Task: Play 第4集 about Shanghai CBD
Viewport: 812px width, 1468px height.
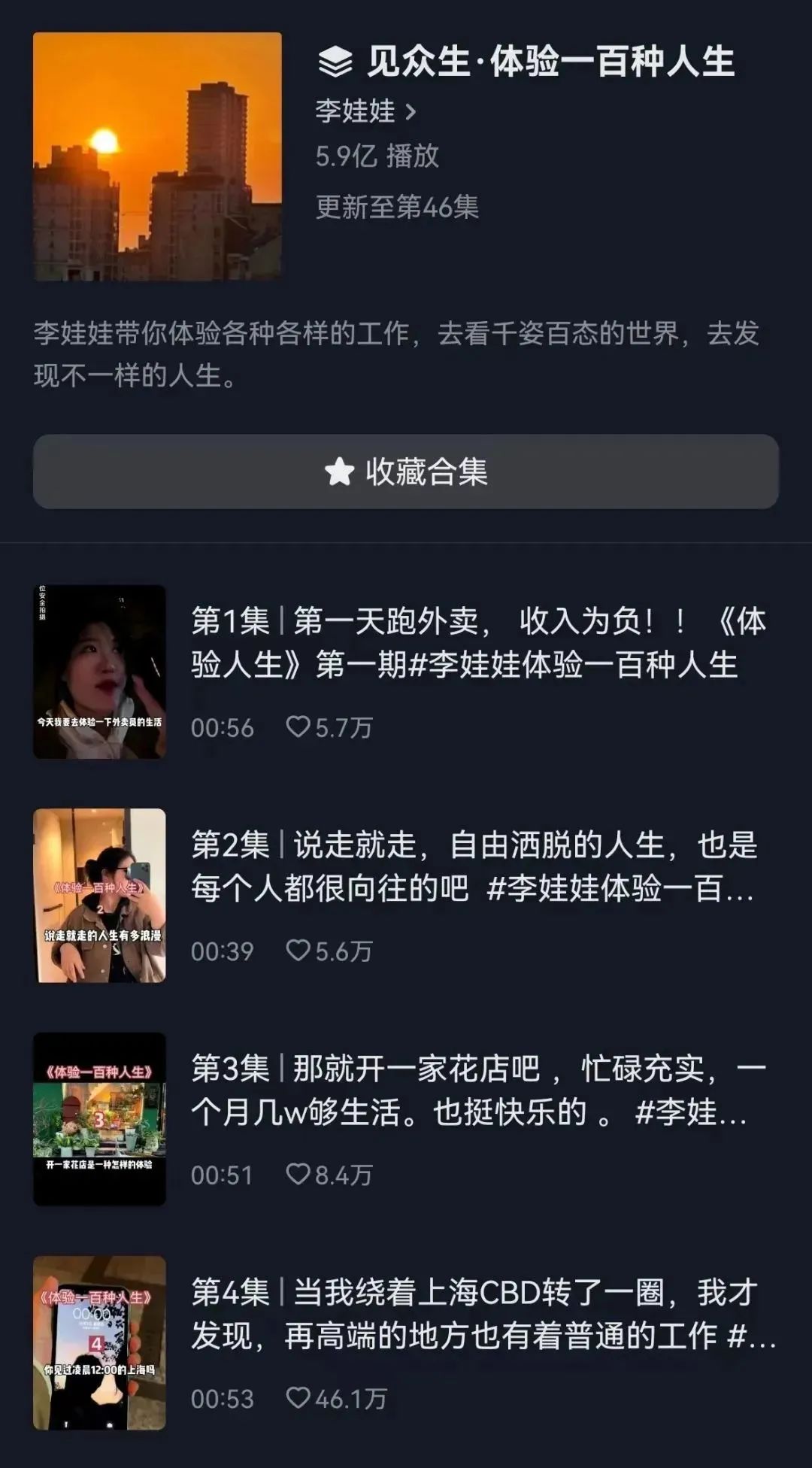Action: click(481, 1314)
